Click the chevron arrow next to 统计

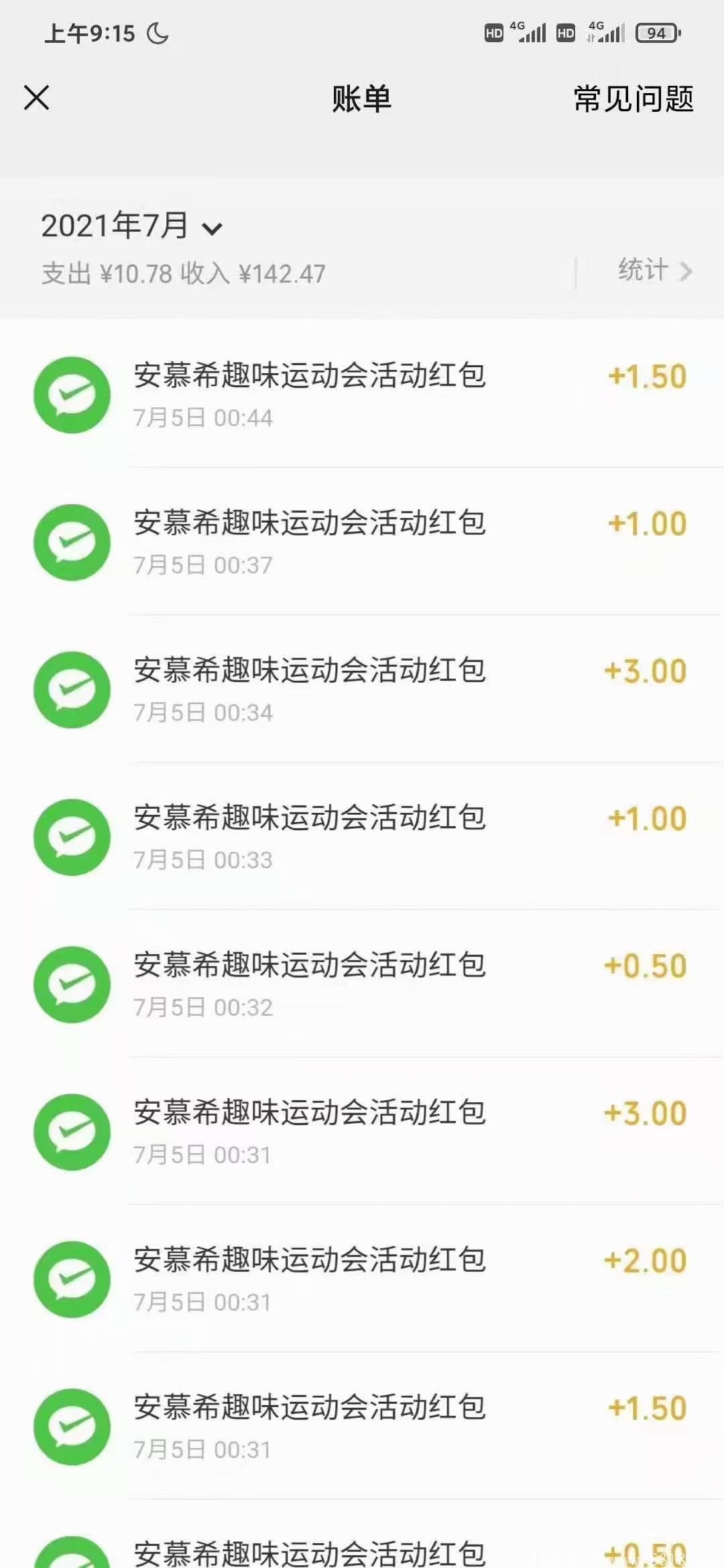686,271
